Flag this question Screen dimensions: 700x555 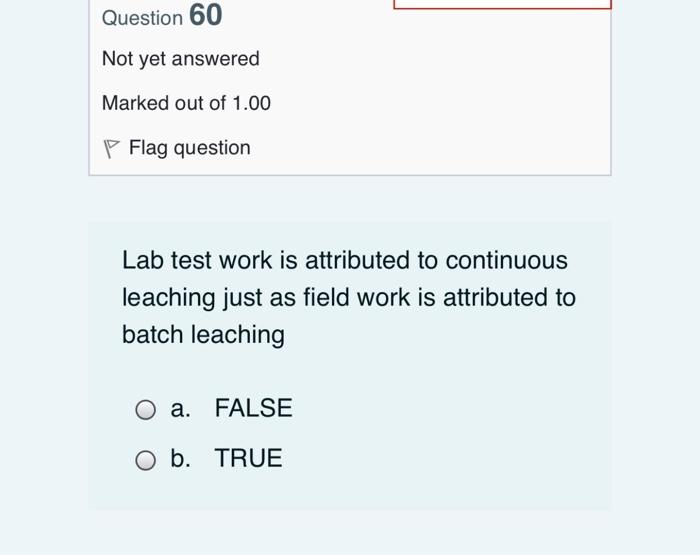point(178,148)
